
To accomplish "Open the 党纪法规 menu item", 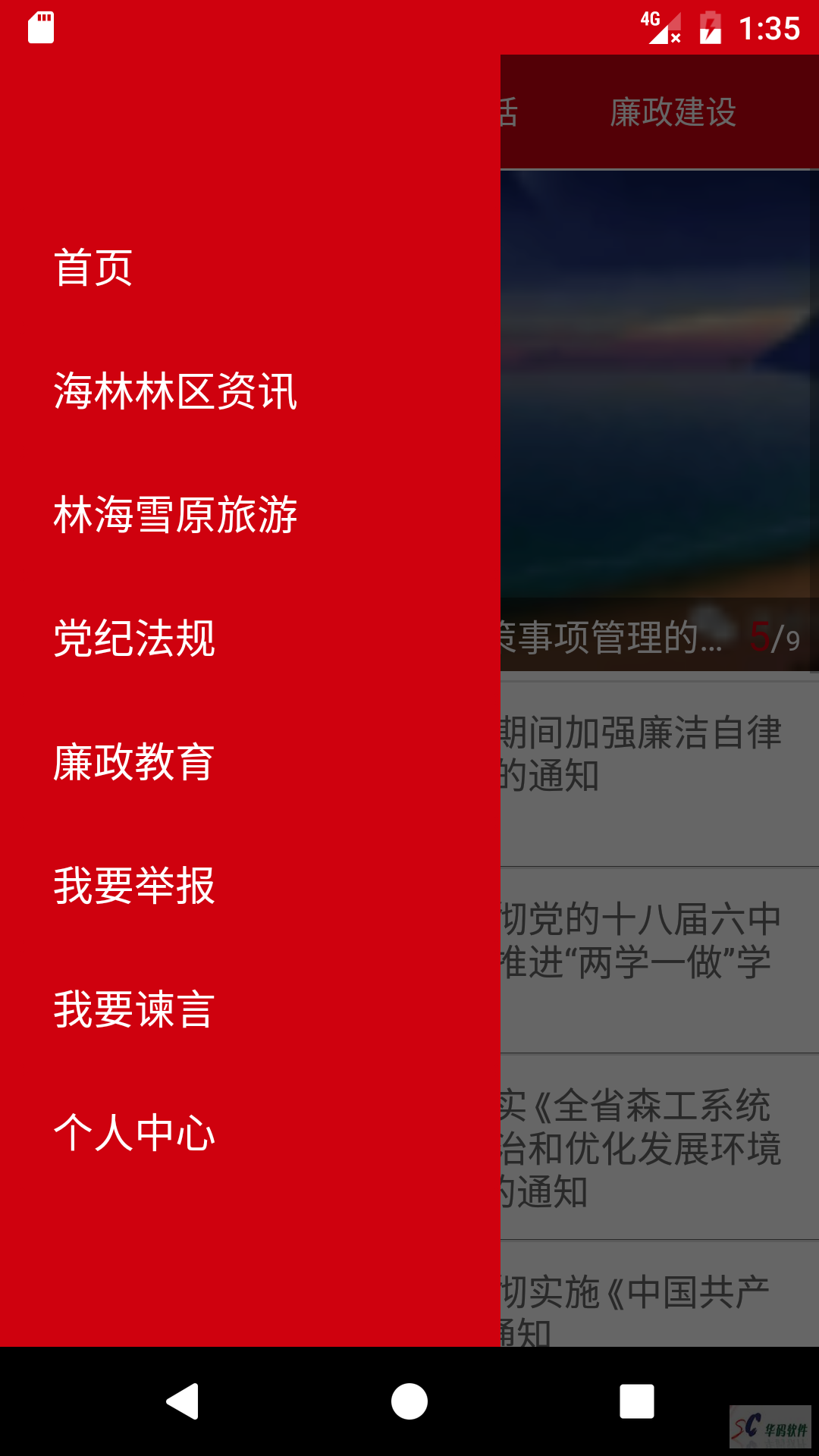I will [134, 639].
